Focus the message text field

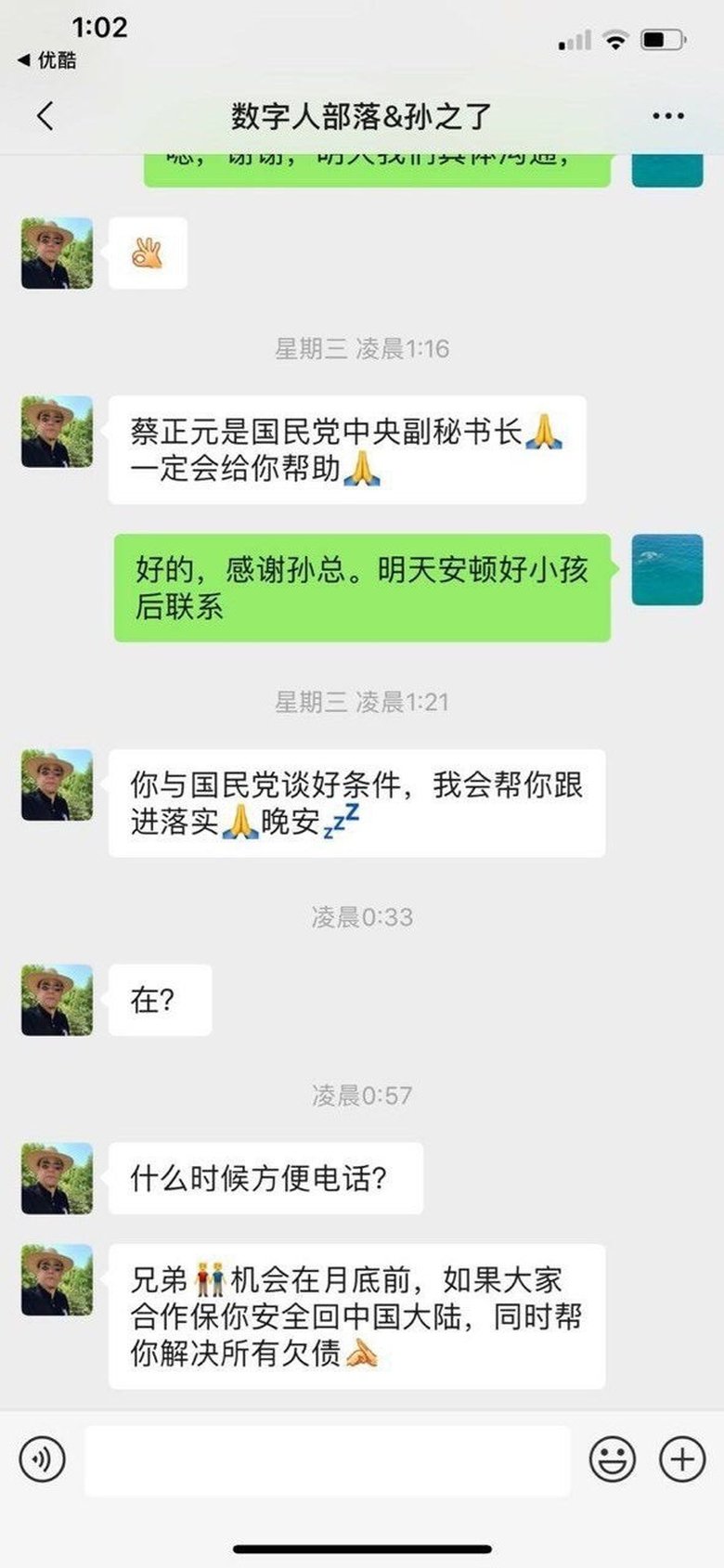click(x=327, y=1460)
